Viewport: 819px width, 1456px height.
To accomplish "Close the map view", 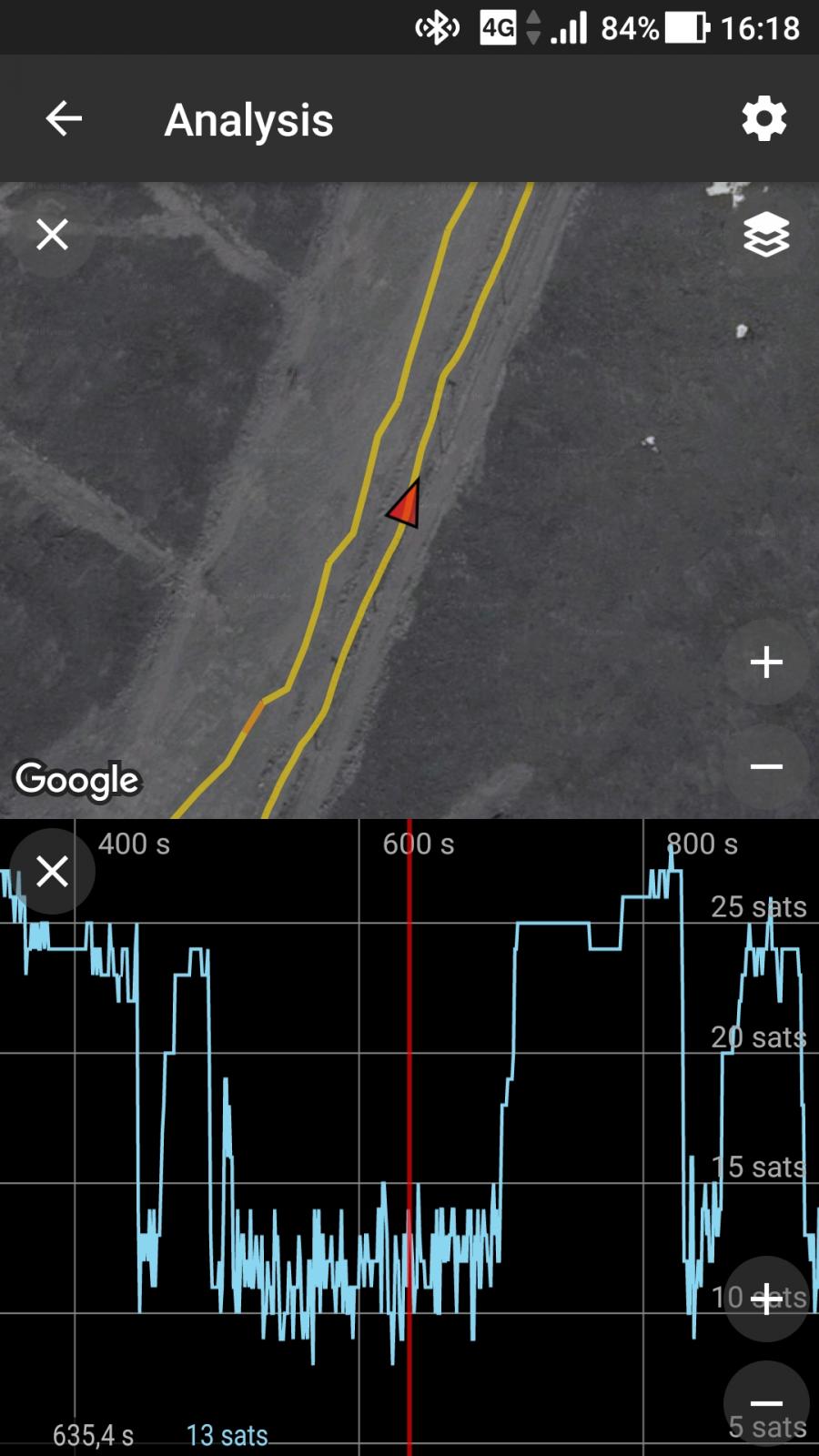I will point(52,235).
